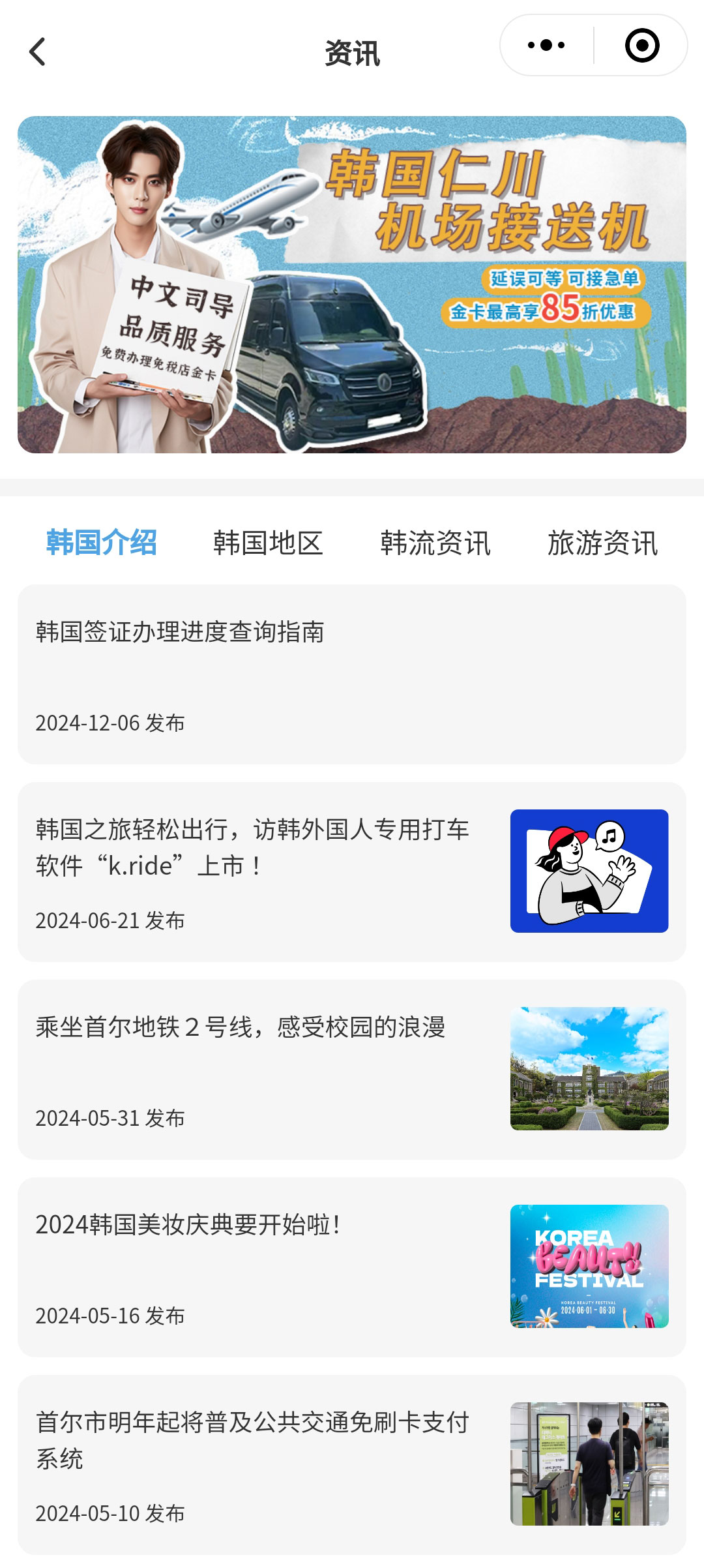Open article 韩国签证办理进度查询指南
Viewport: 704px width, 1568px height.
click(x=352, y=674)
